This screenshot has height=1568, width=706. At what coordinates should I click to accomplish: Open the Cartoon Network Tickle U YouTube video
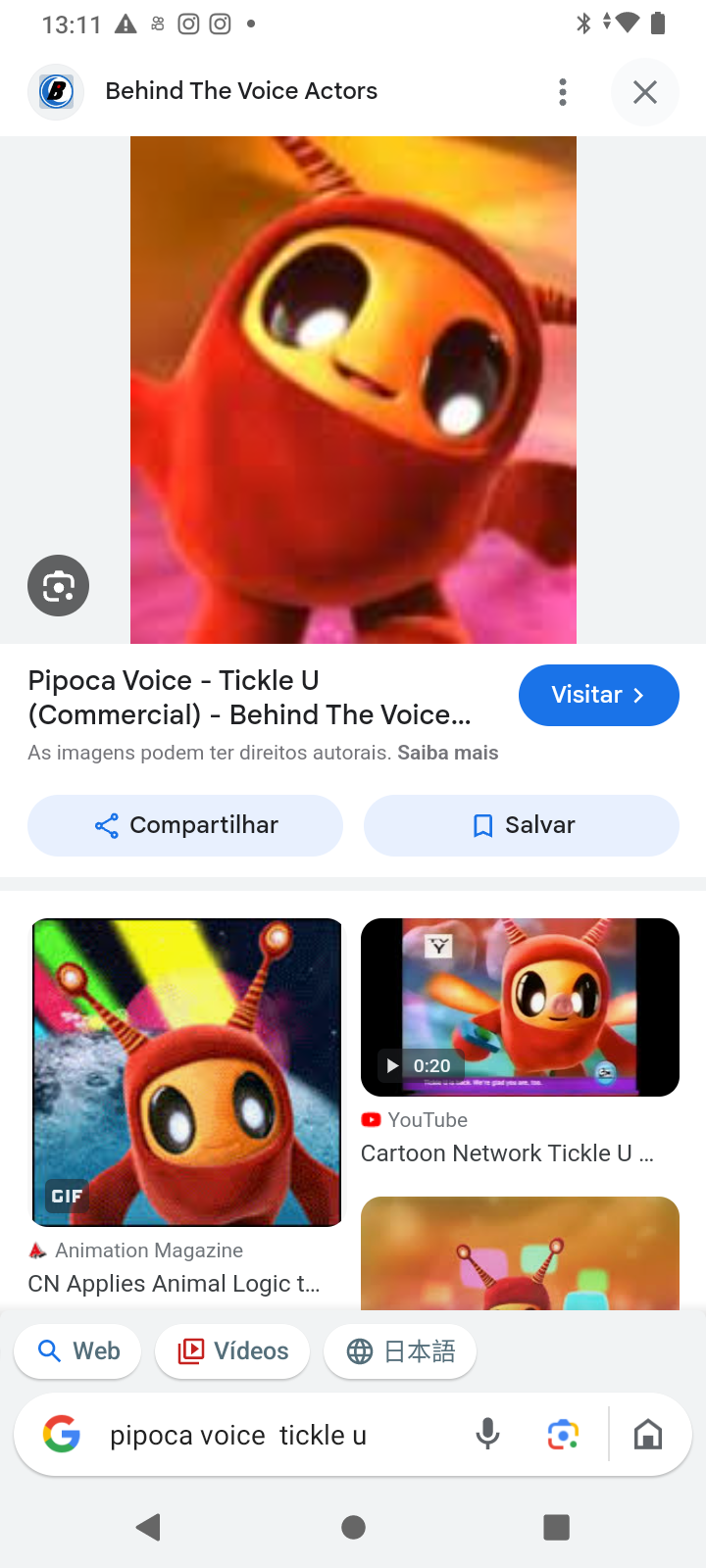coord(520,1007)
